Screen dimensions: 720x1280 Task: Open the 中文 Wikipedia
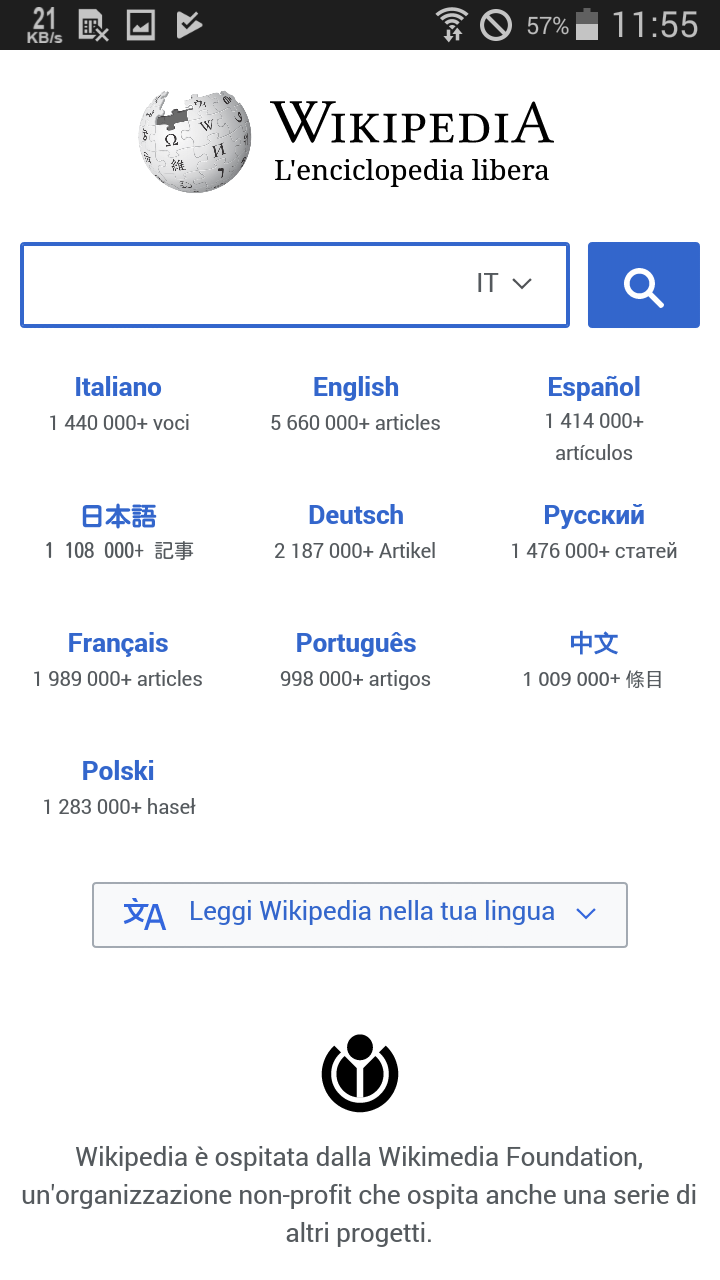[594, 643]
